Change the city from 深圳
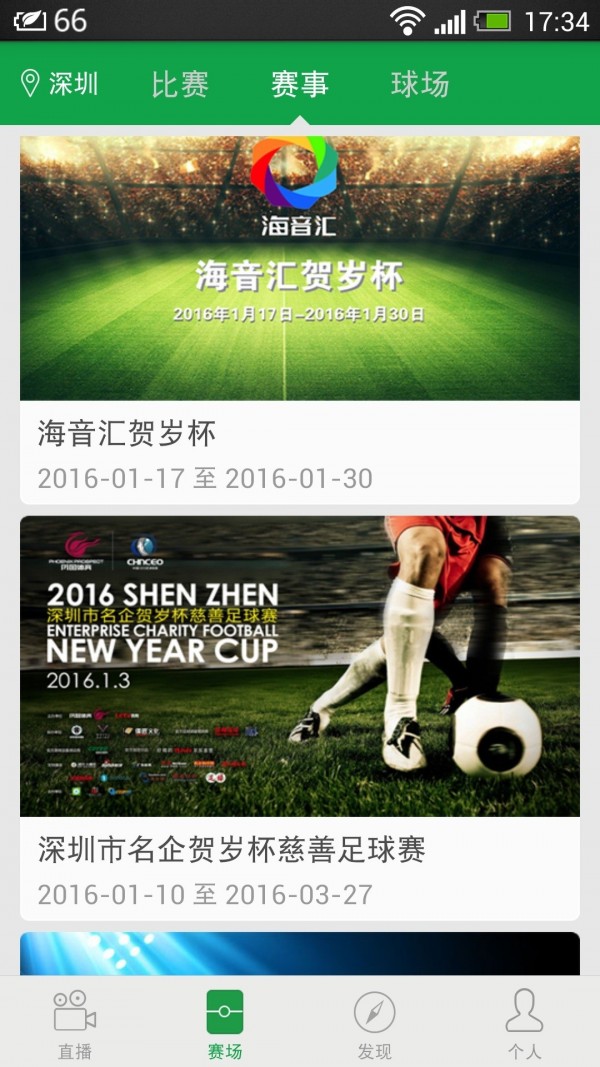This screenshot has height=1067, width=600. pyautogui.click(x=60, y=84)
